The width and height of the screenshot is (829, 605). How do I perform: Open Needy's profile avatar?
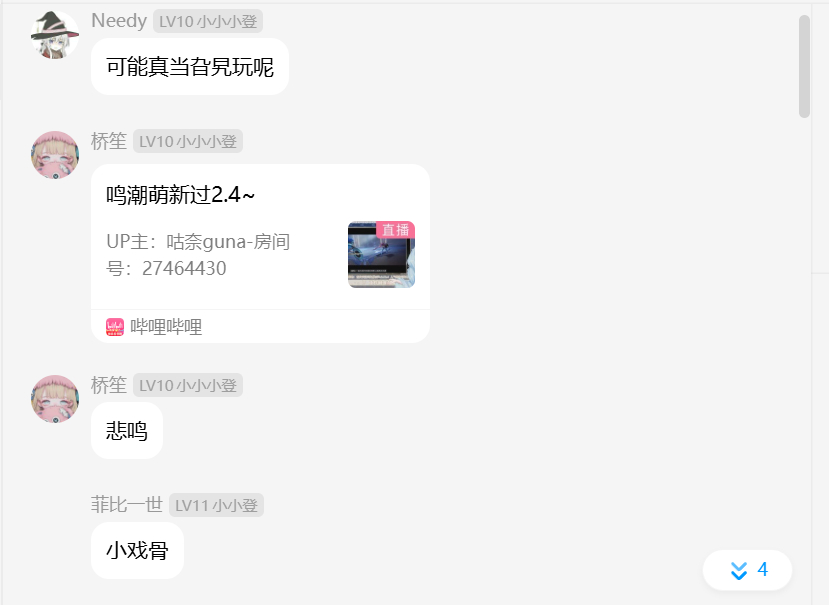click(x=55, y=35)
